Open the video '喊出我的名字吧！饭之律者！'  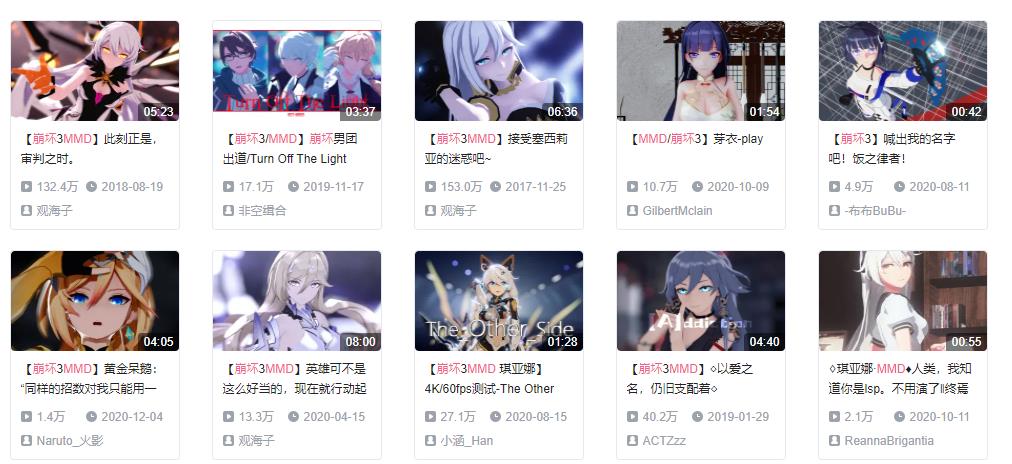pos(903,70)
